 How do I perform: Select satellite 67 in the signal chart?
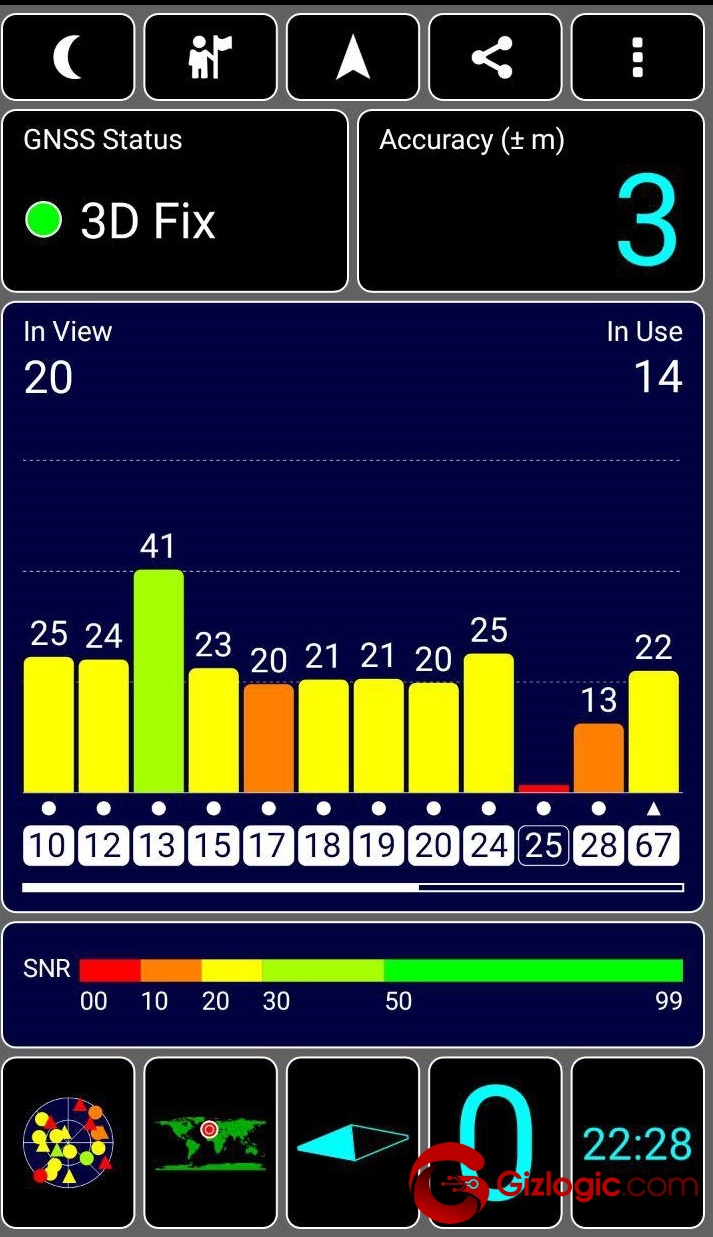pos(654,846)
